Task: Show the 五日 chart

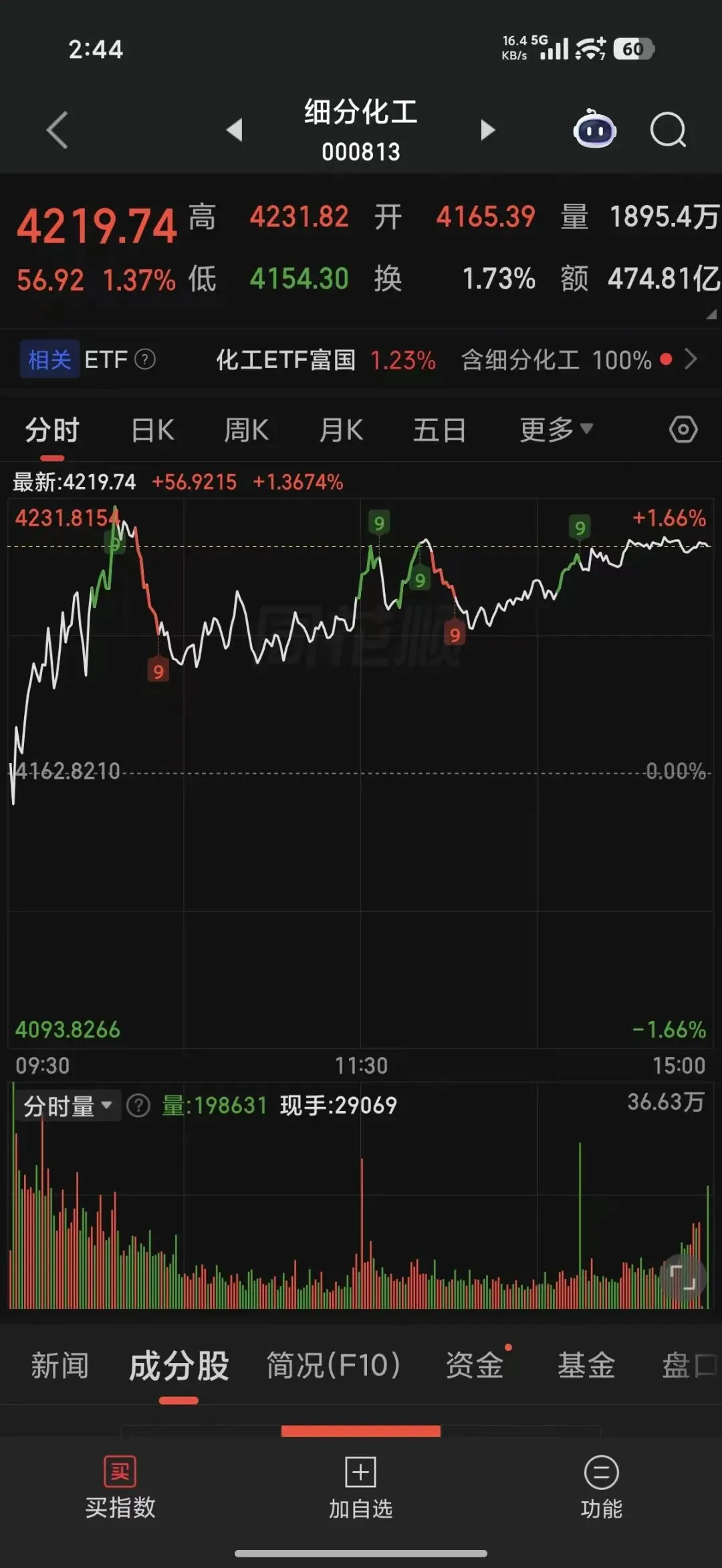Action: [x=439, y=430]
